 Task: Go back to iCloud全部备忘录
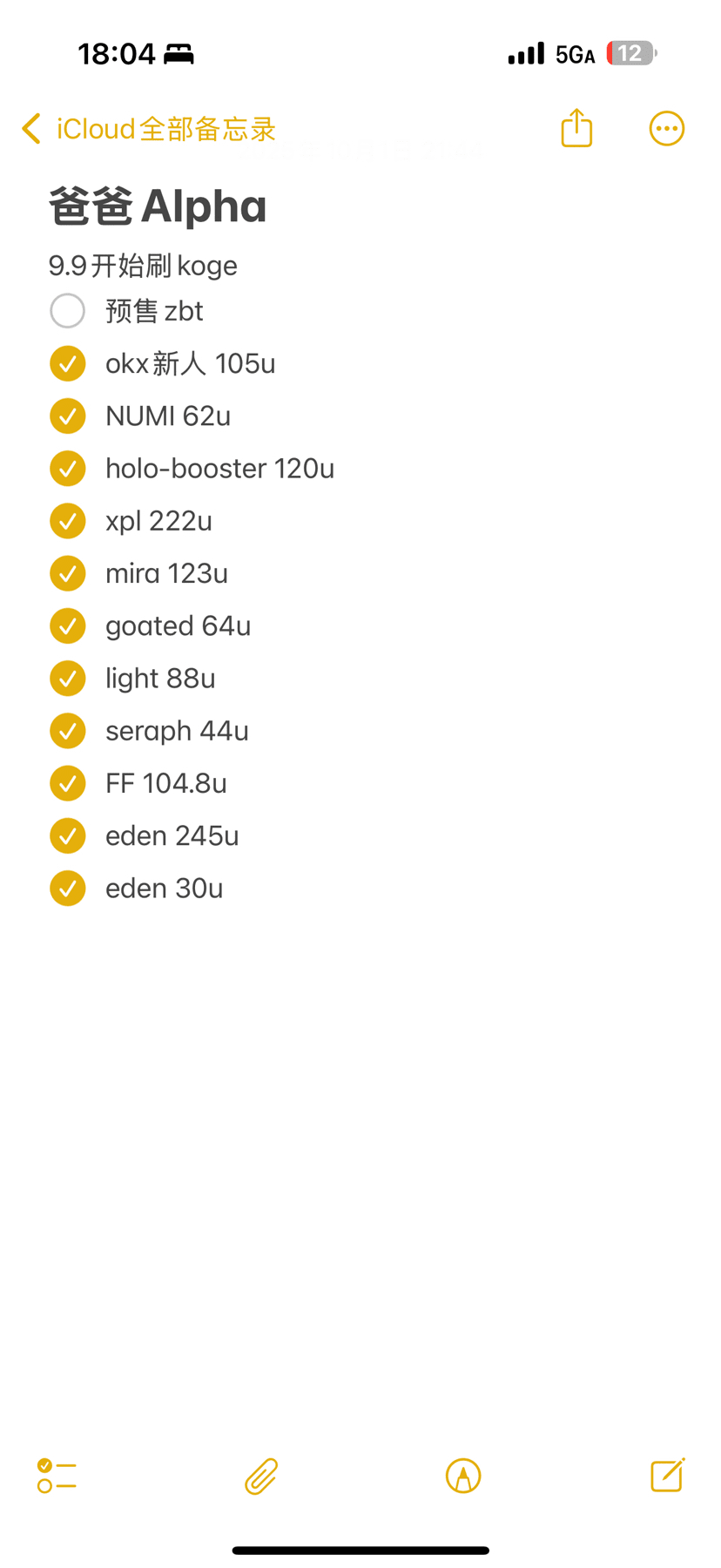148,129
